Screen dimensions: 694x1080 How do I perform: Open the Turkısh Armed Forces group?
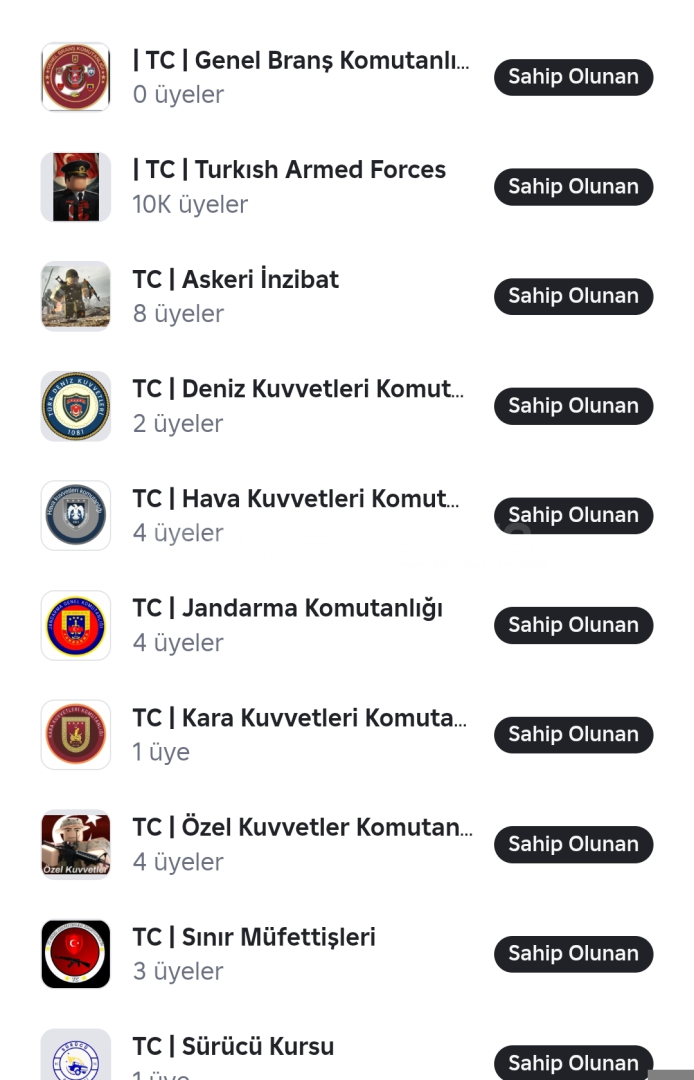pyautogui.click(x=289, y=171)
